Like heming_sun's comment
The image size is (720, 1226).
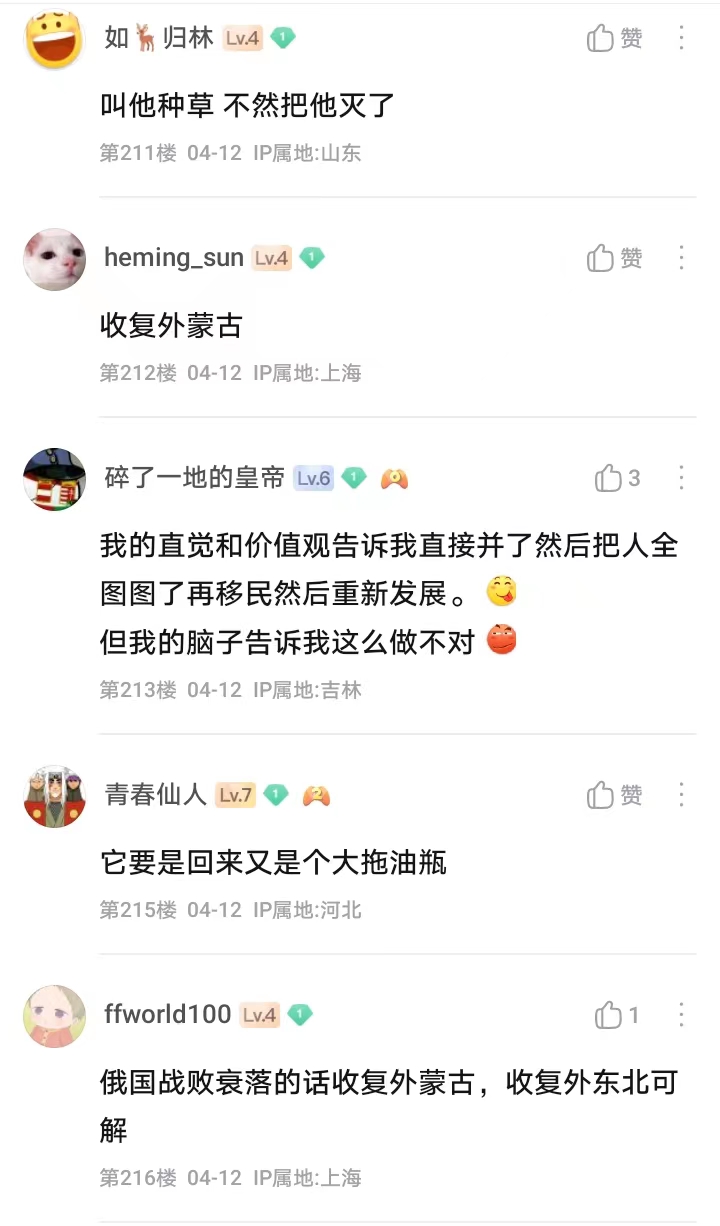tap(614, 258)
